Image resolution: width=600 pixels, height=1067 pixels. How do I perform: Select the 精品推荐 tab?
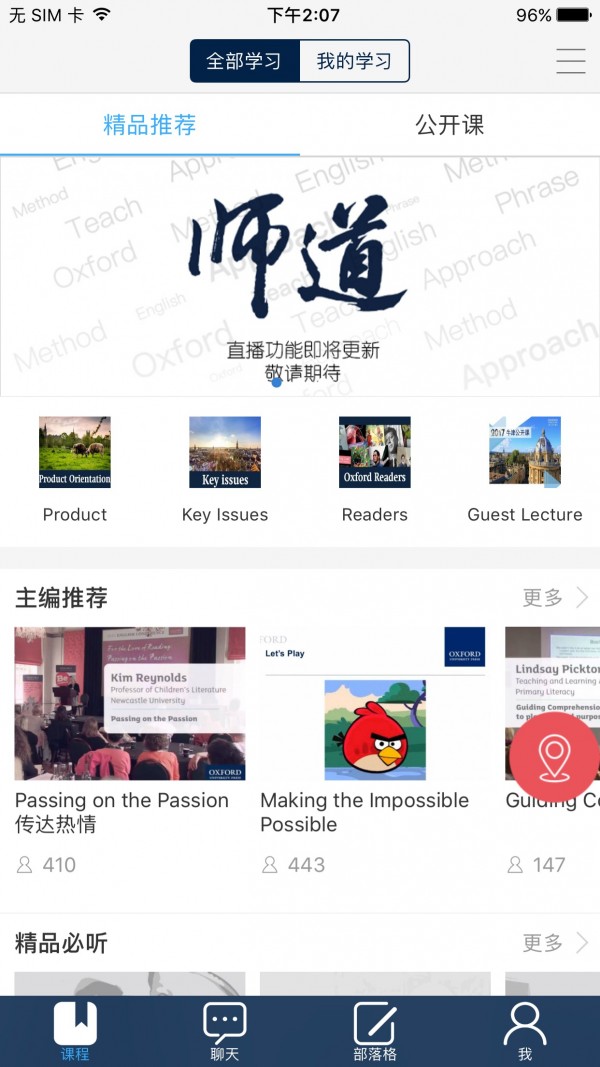pos(150,125)
